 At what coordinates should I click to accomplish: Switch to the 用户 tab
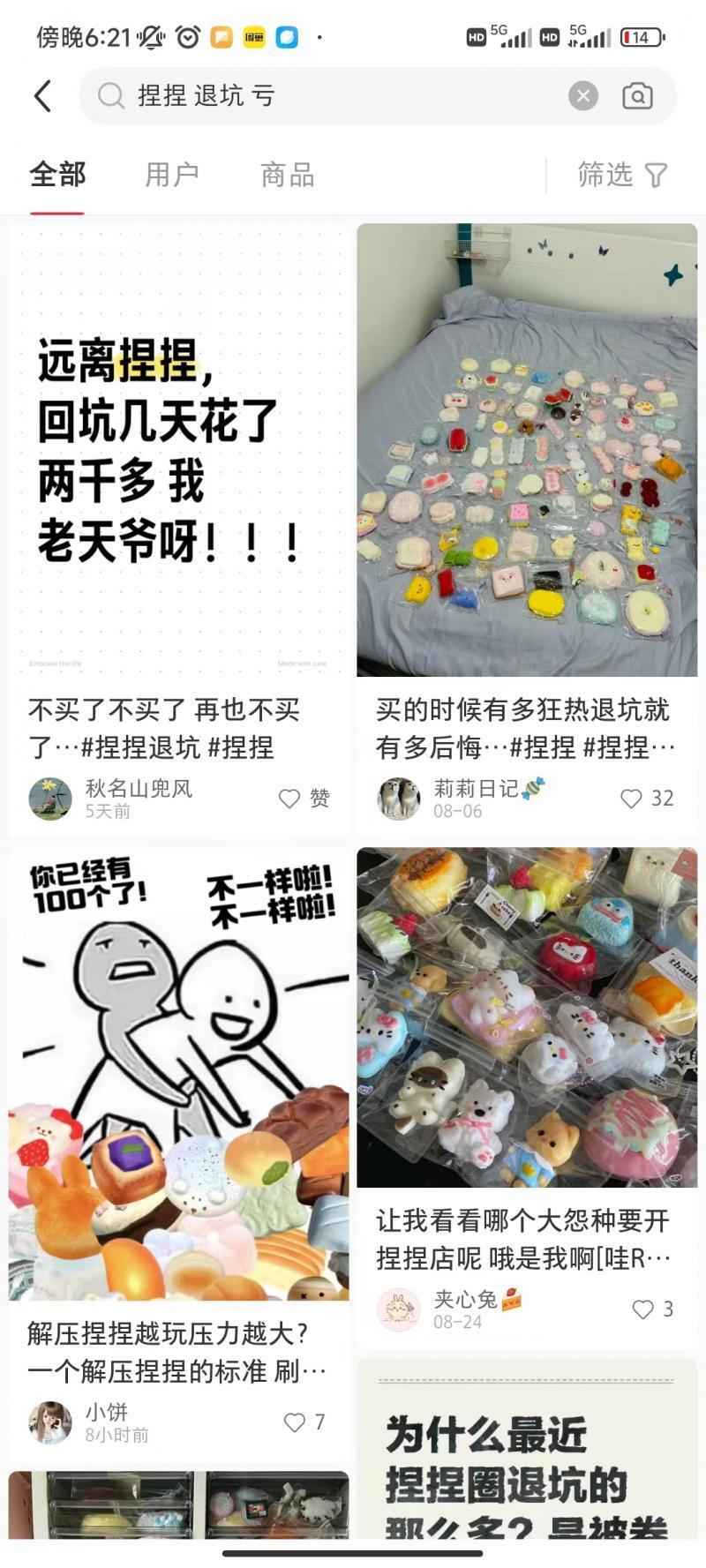pyautogui.click(x=171, y=175)
